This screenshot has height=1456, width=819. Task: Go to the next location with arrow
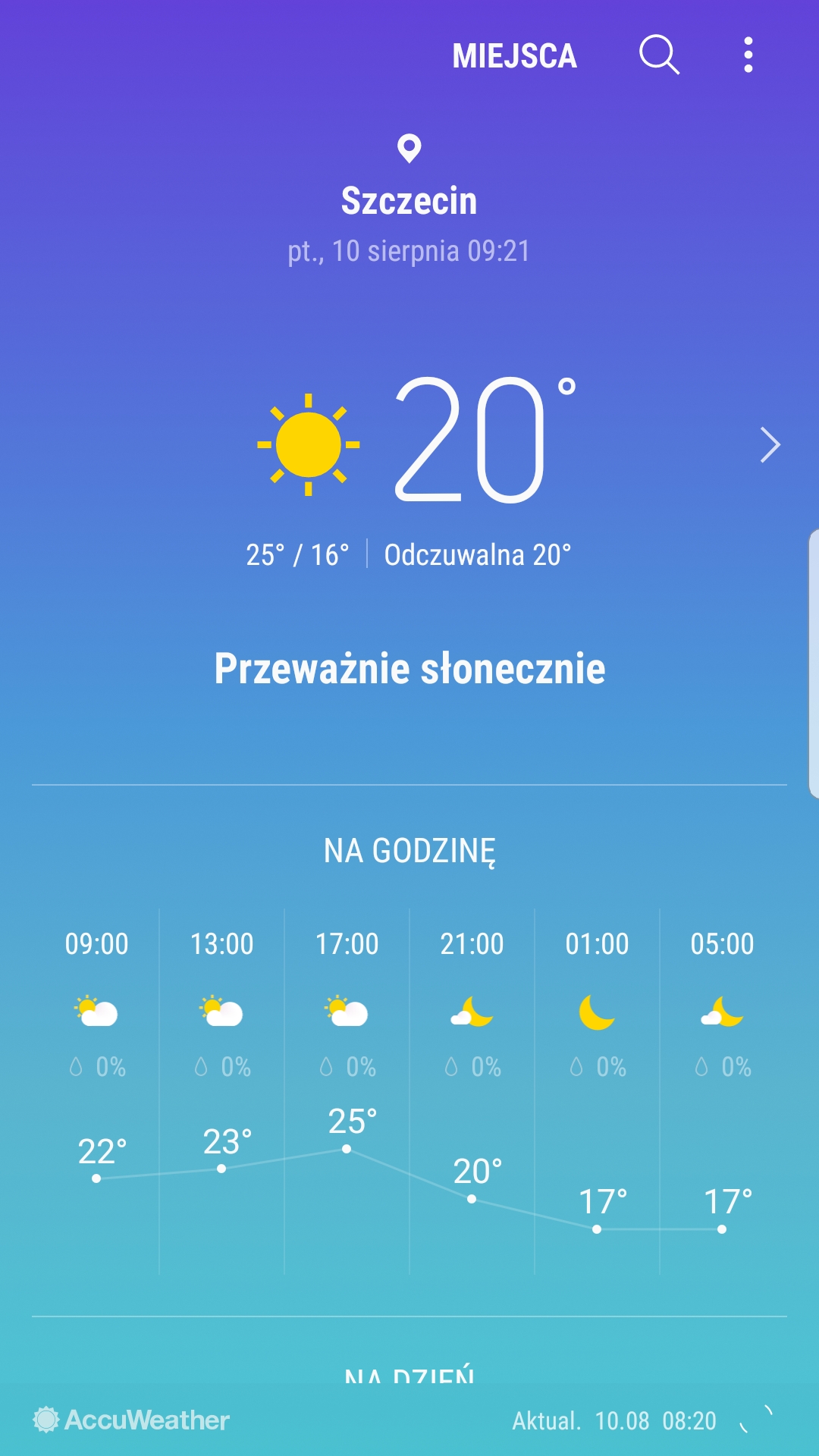coord(770,444)
